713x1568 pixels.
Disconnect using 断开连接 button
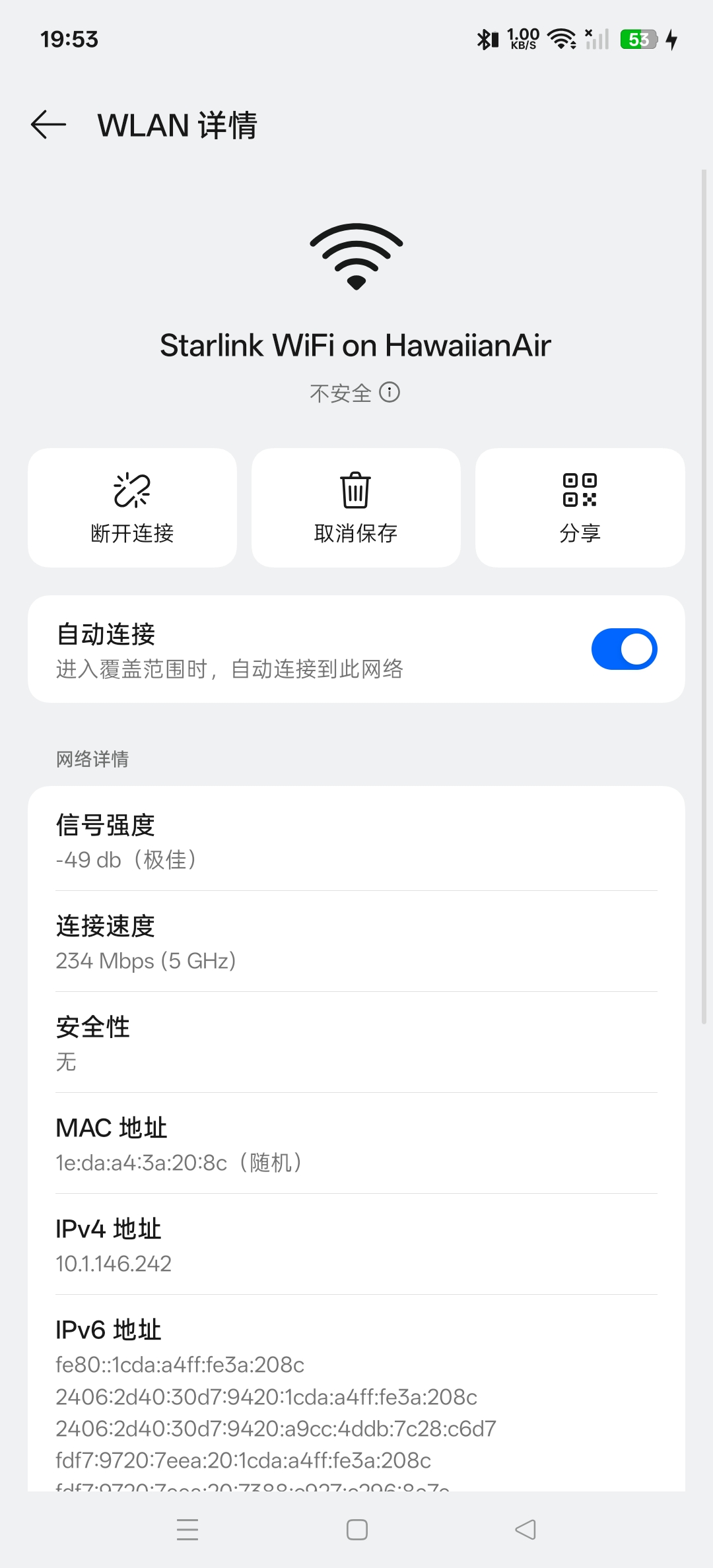(132, 507)
